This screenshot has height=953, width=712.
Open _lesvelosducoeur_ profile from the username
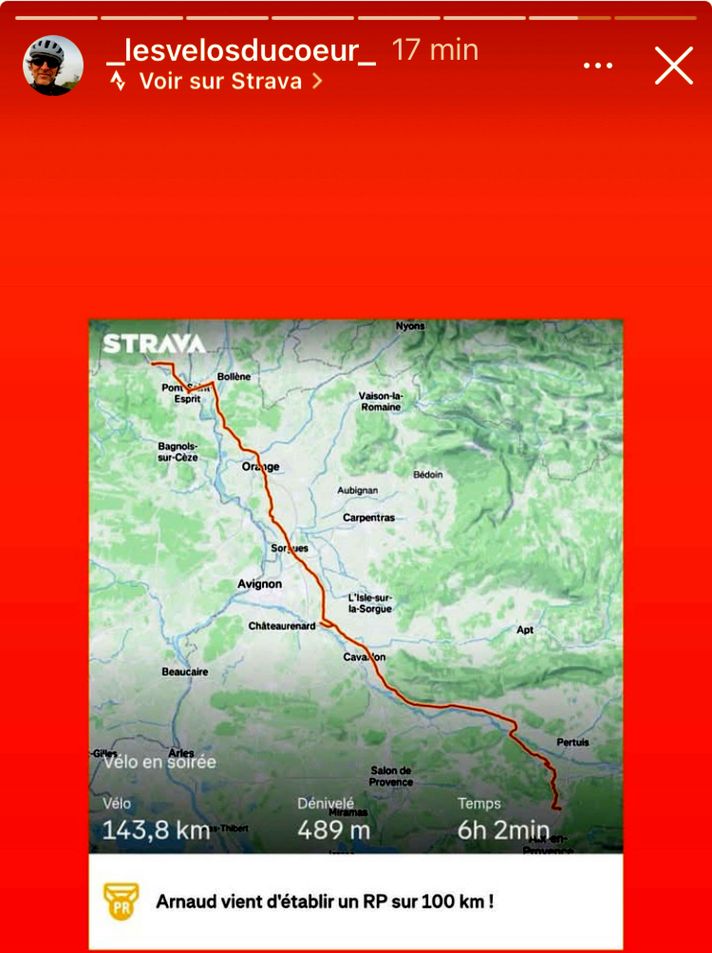tap(241, 51)
